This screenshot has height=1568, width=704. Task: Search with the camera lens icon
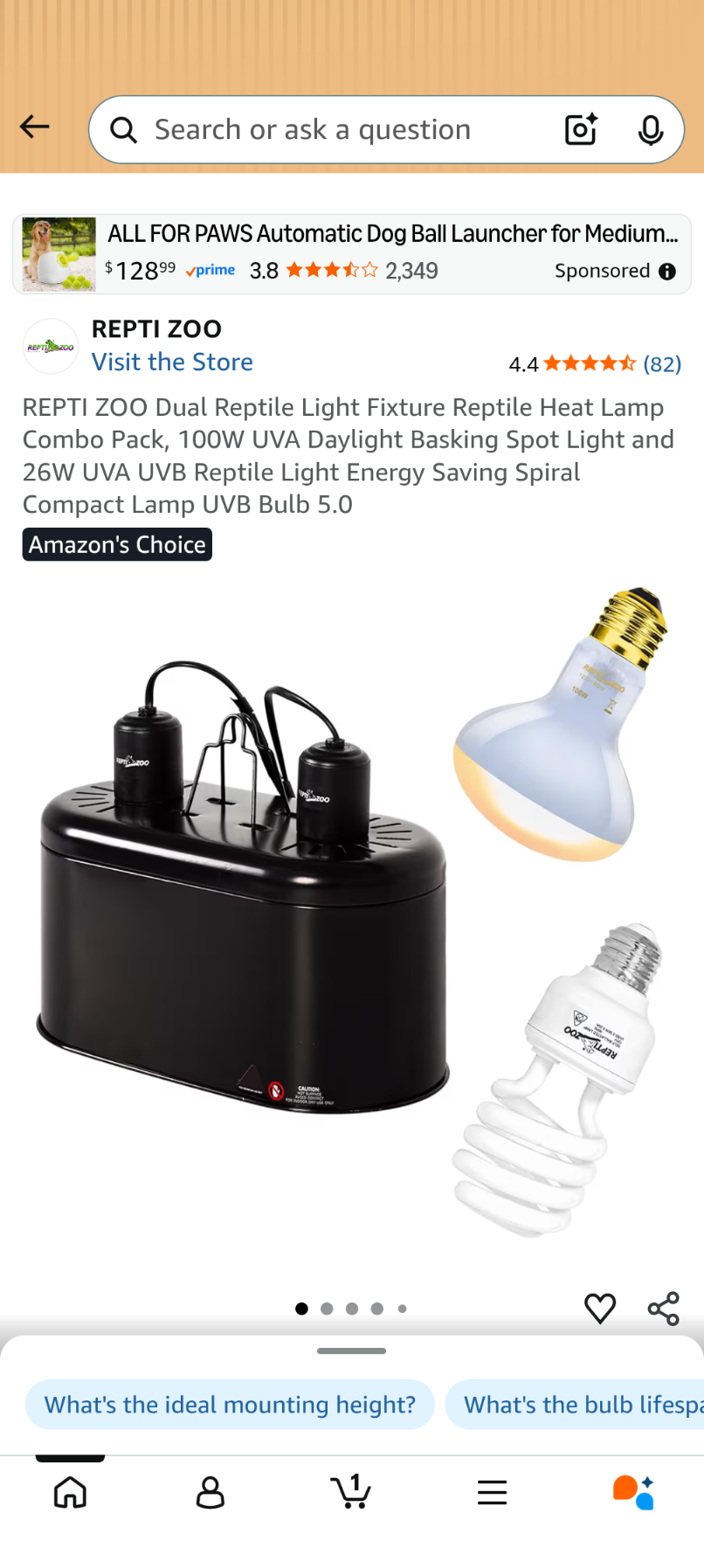pos(581,130)
